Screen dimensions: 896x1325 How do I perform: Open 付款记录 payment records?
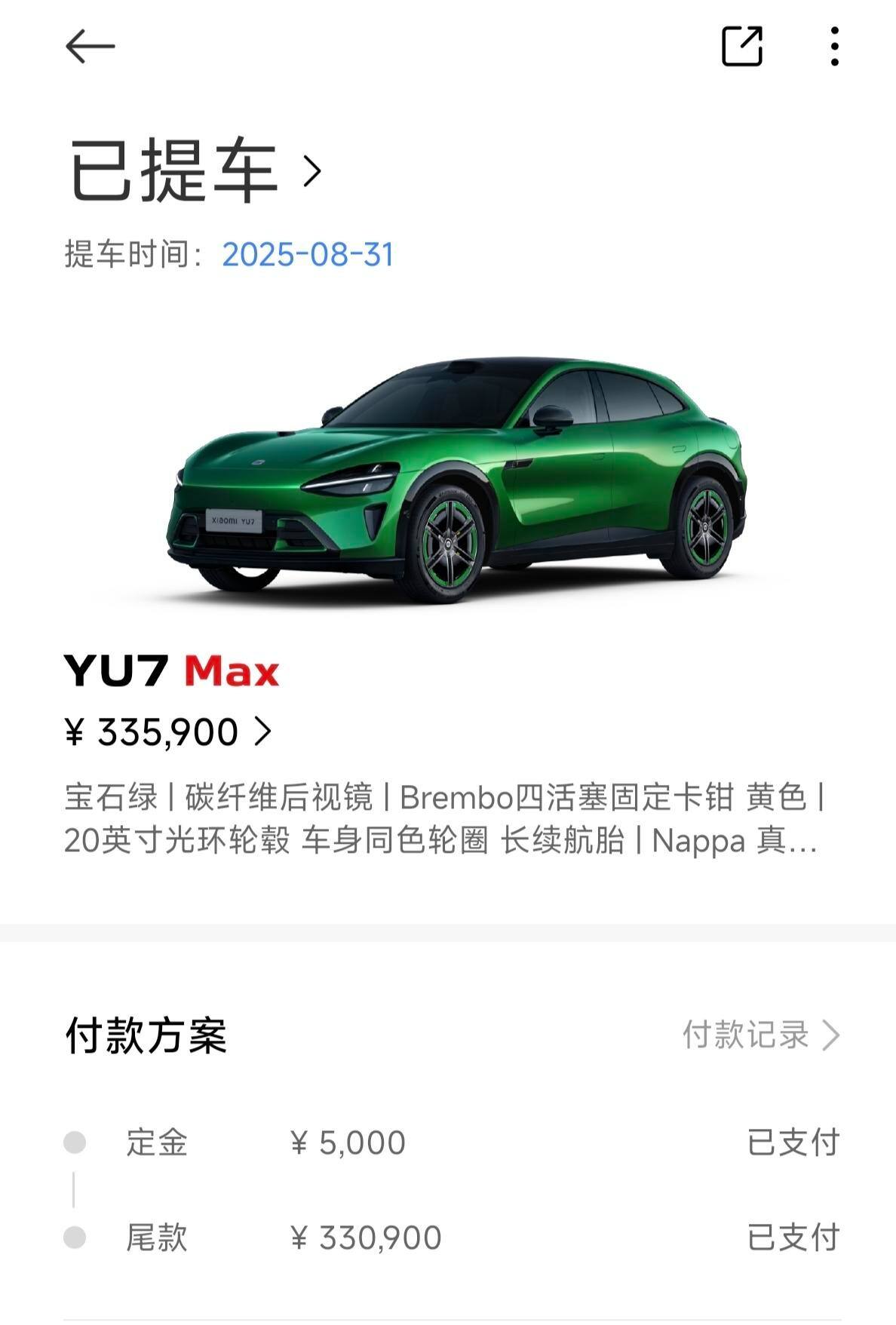pyautogui.click(x=760, y=1035)
